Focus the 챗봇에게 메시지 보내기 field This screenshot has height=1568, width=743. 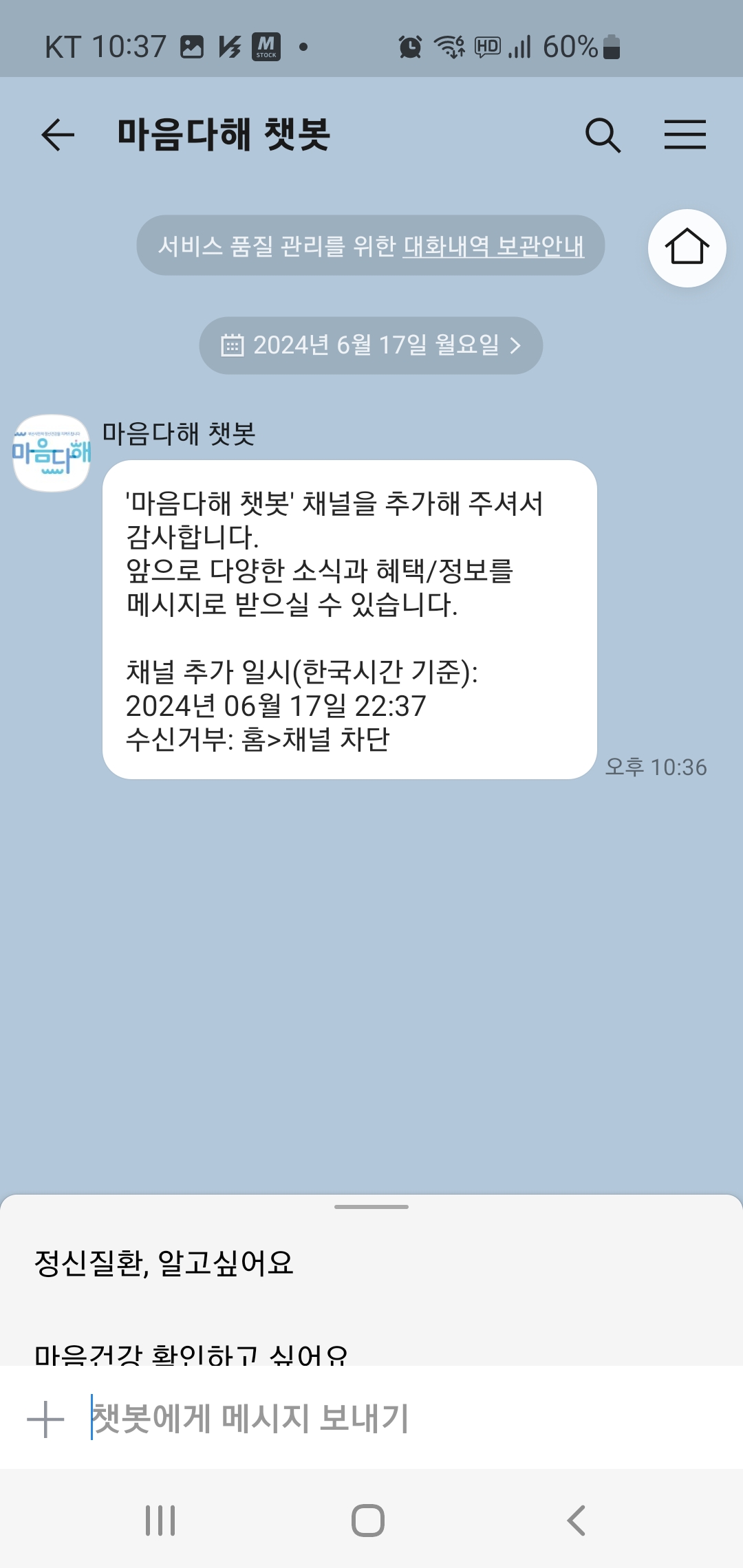point(399,1418)
